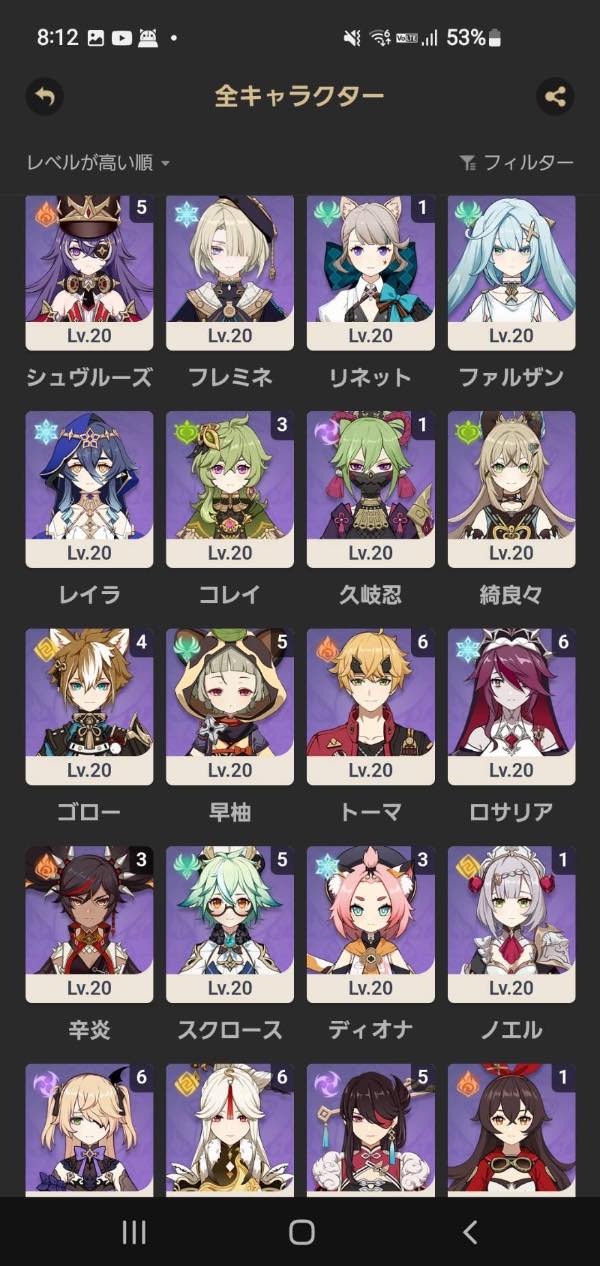Open 早柚 character card
The width and height of the screenshot is (600, 1266).
(230, 706)
